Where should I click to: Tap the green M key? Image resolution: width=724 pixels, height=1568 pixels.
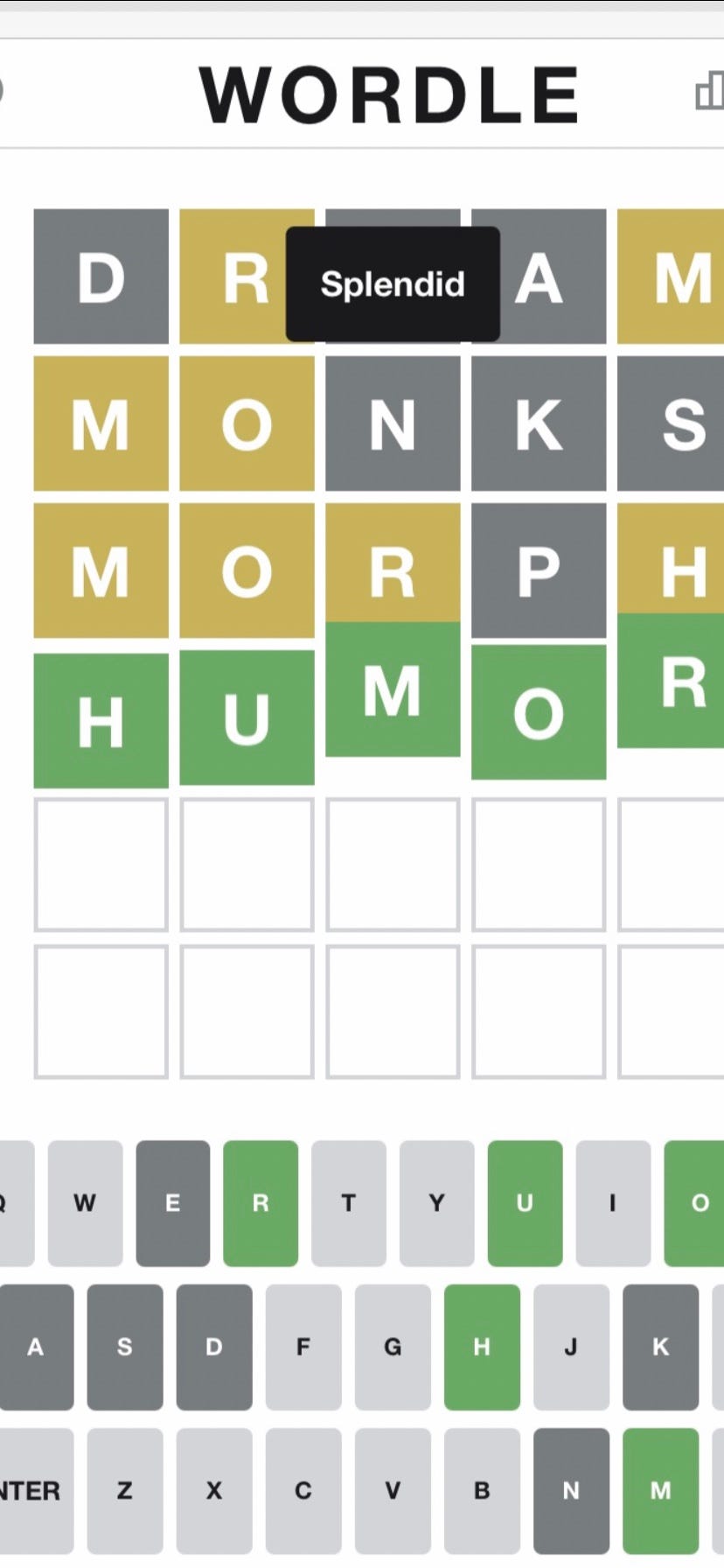tap(660, 1490)
